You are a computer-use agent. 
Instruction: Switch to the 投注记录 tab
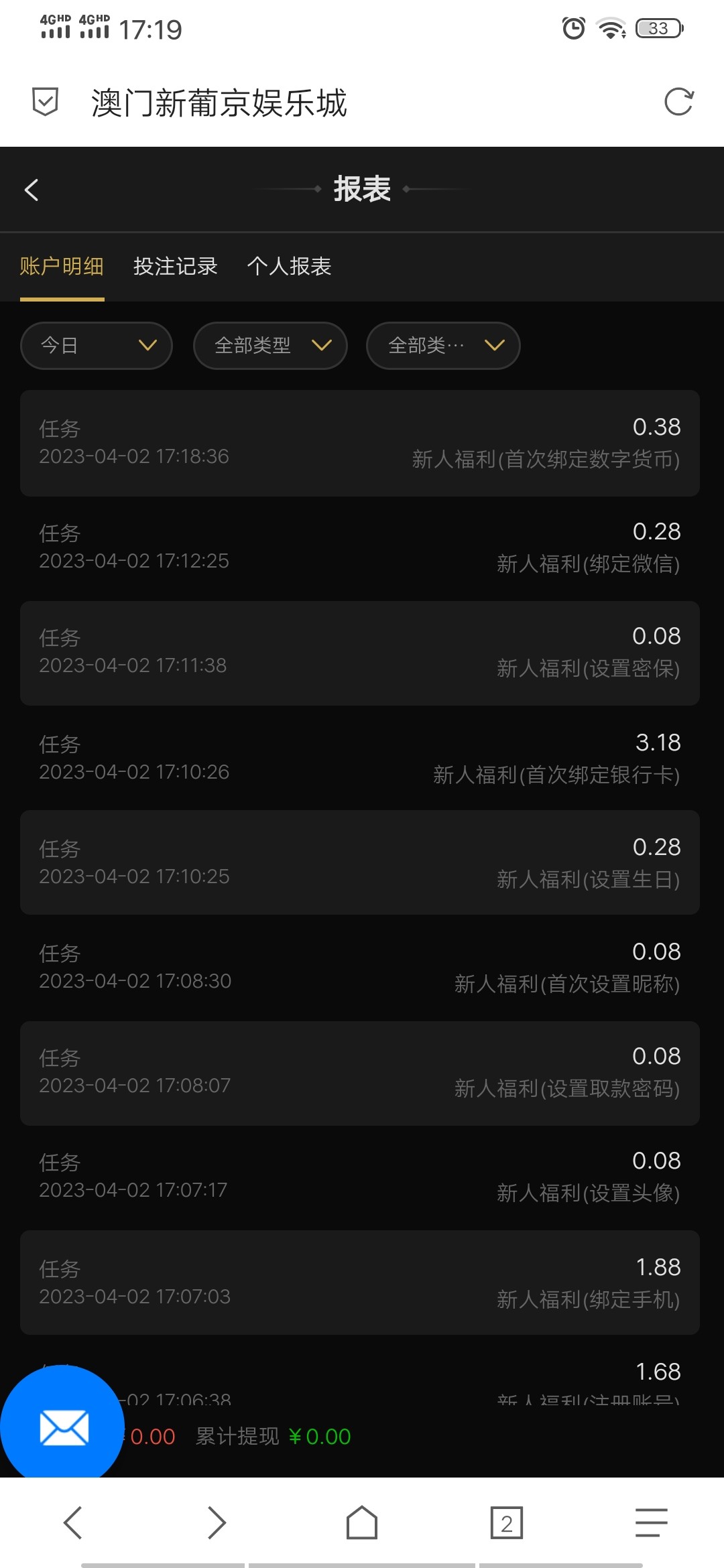[x=176, y=266]
